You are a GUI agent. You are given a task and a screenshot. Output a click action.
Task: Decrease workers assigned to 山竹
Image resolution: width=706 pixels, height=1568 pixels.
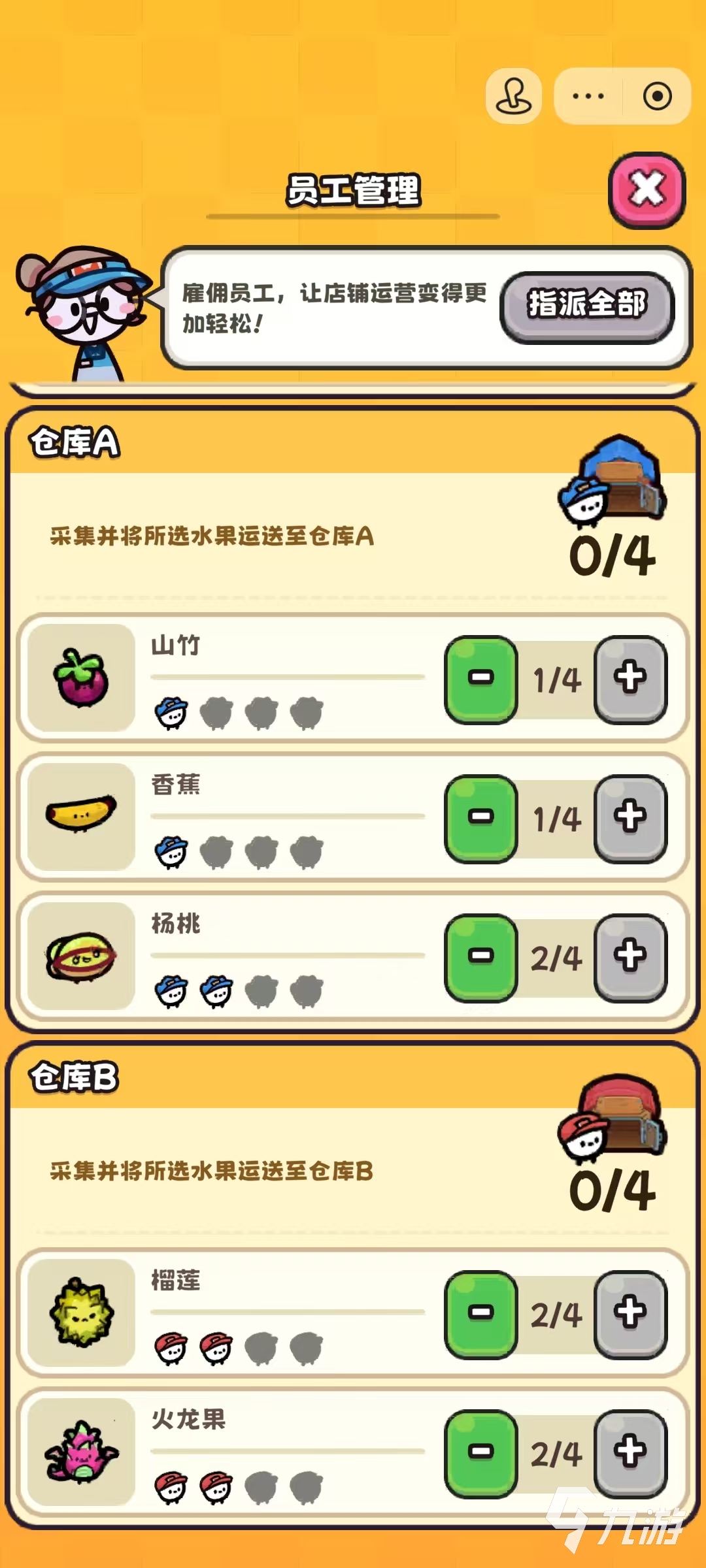click(x=481, y=679)
